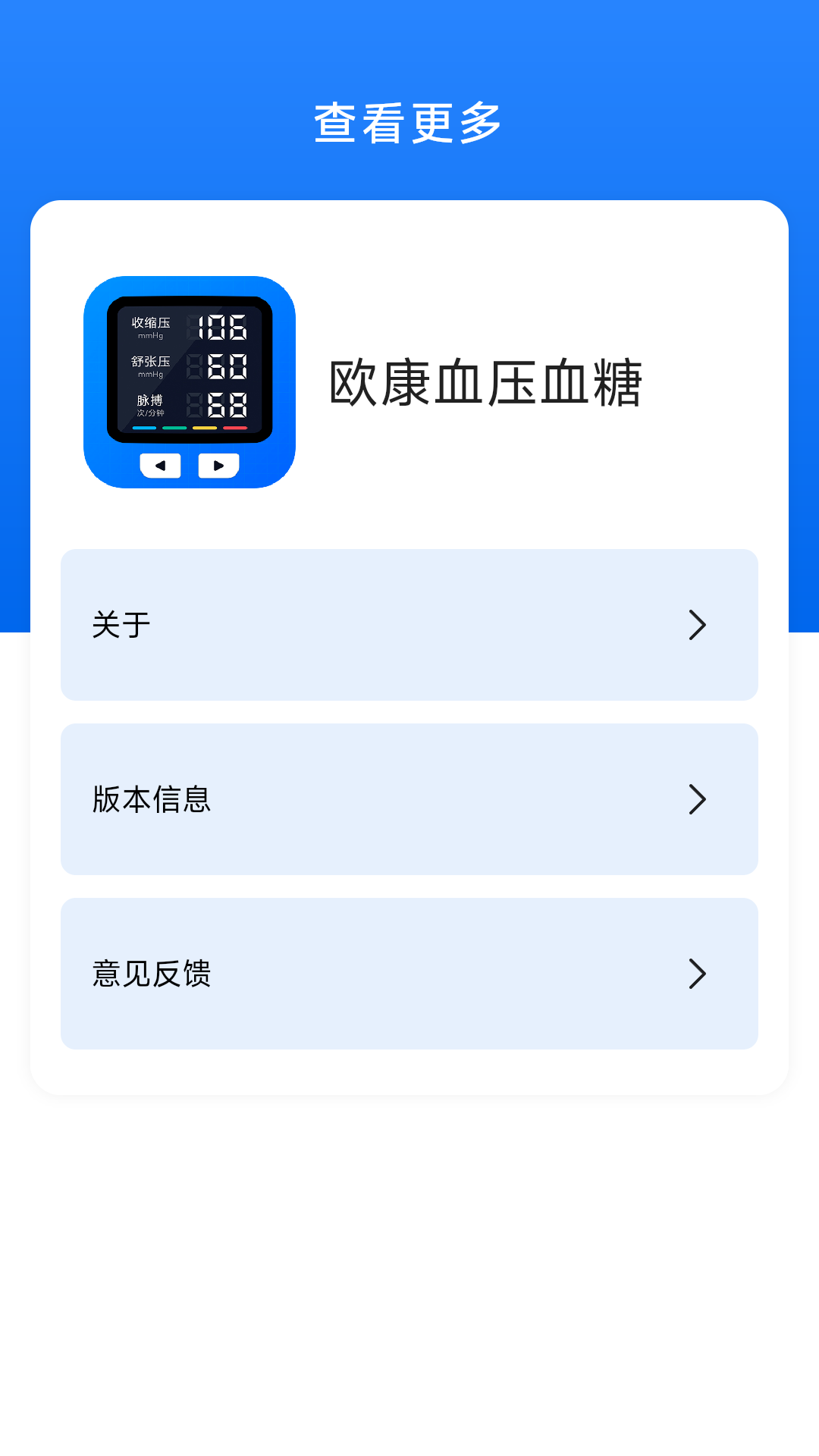Tap the yellow indicator bar on the device screen
Viewport: 819px width, 1456px height.
click(205, 428)
